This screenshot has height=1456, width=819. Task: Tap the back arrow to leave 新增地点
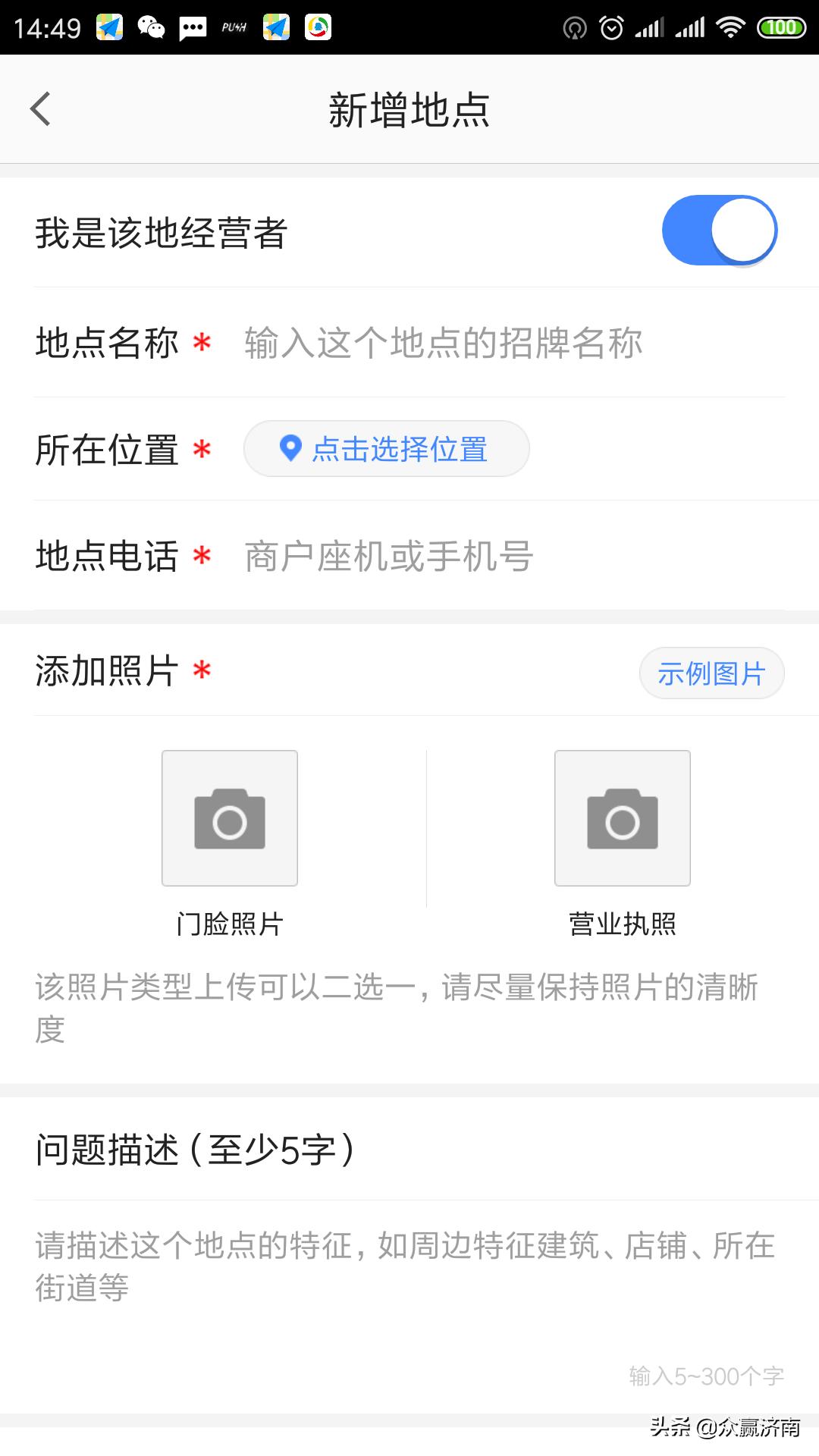(41, 108)
